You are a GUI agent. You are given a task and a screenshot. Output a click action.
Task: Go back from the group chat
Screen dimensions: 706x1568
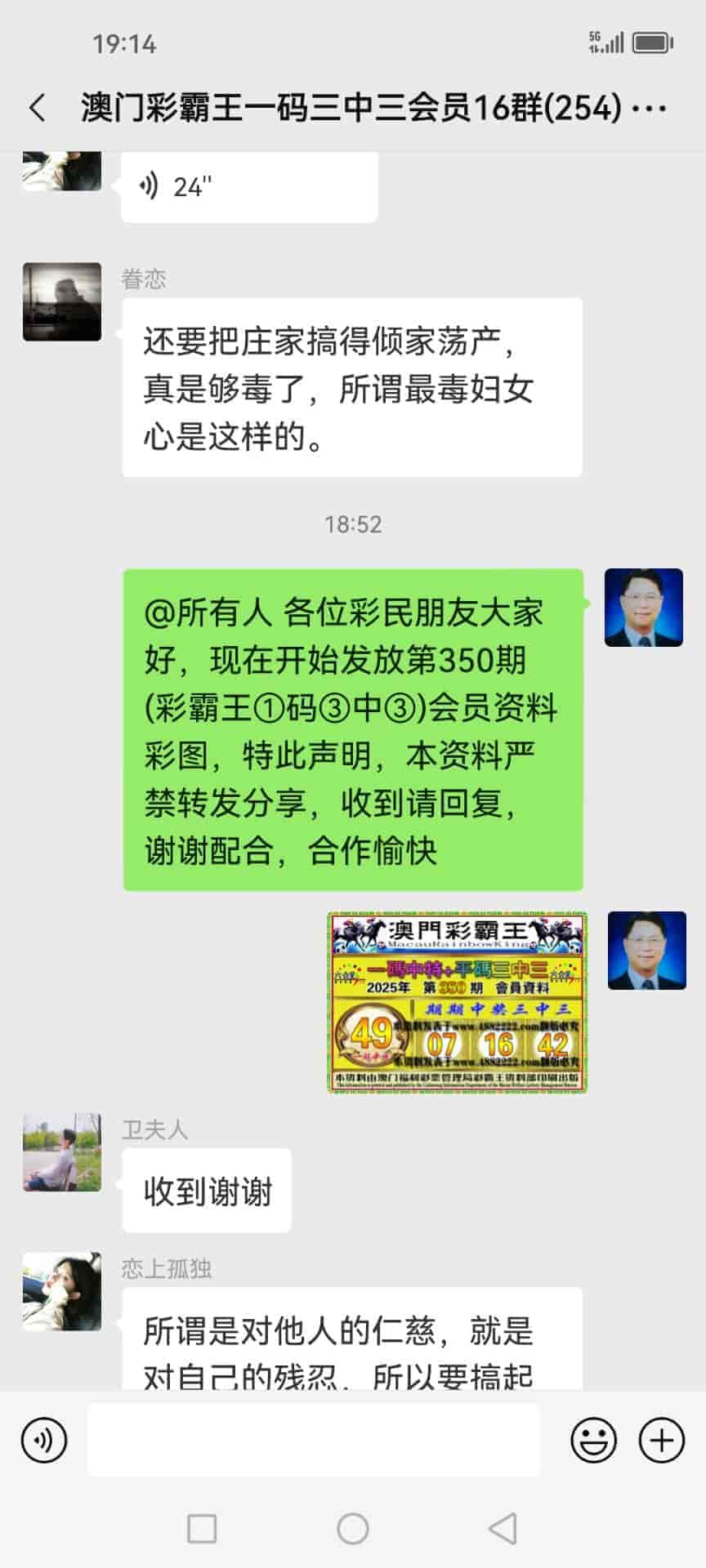click(x=38, y=108)
